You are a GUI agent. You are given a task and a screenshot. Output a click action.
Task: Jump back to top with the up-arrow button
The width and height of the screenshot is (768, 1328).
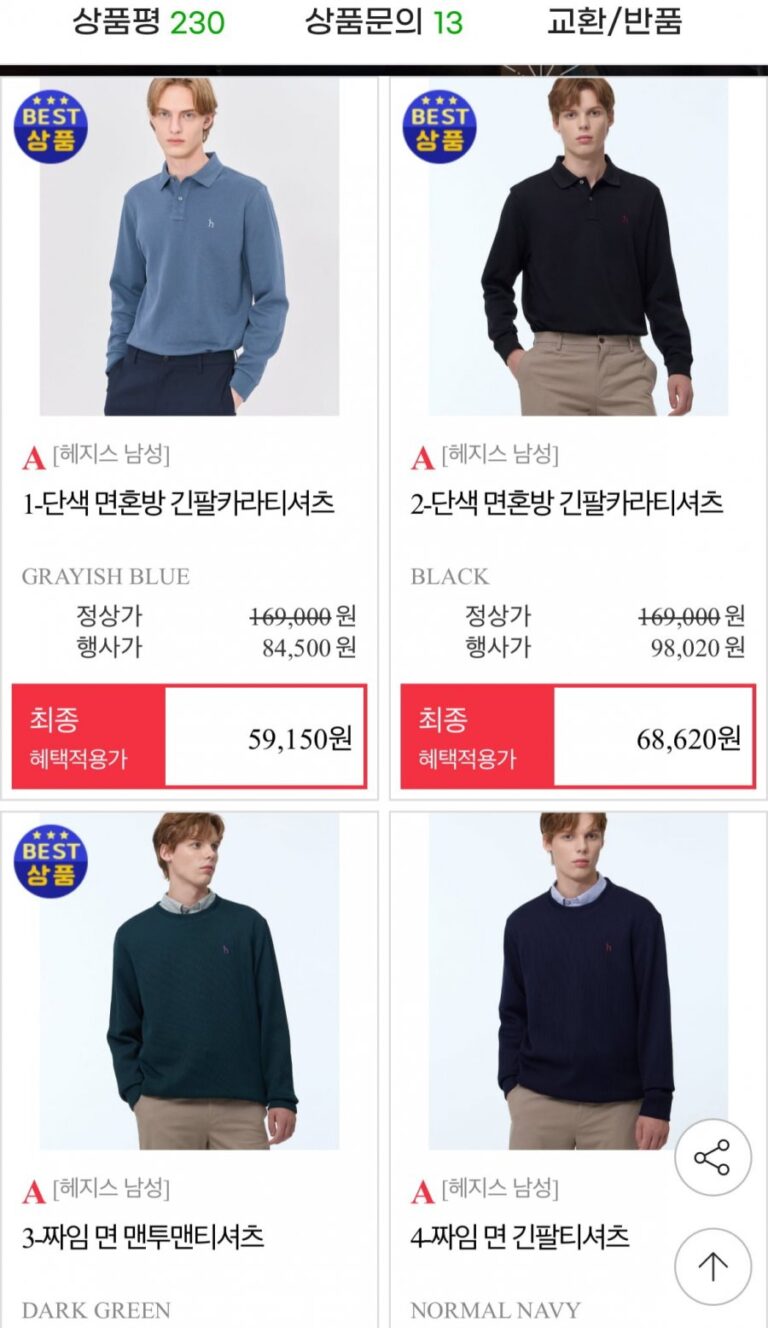click(712, 1267)
